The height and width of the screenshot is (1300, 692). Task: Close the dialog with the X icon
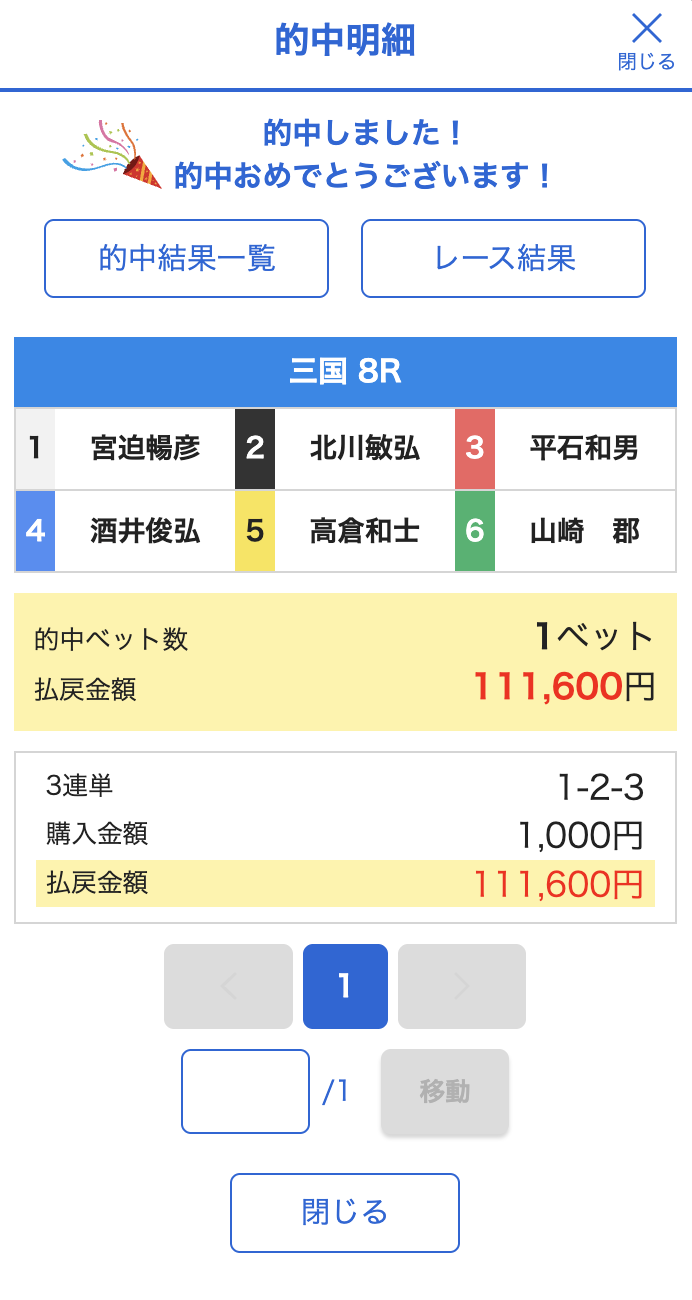(646, 40)
